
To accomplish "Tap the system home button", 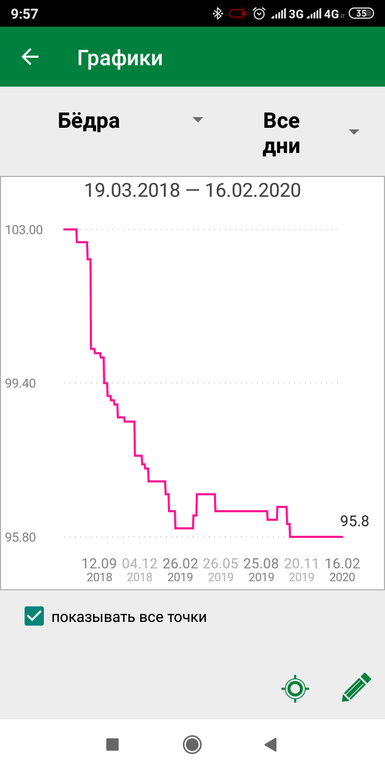I will pos(192,744).
